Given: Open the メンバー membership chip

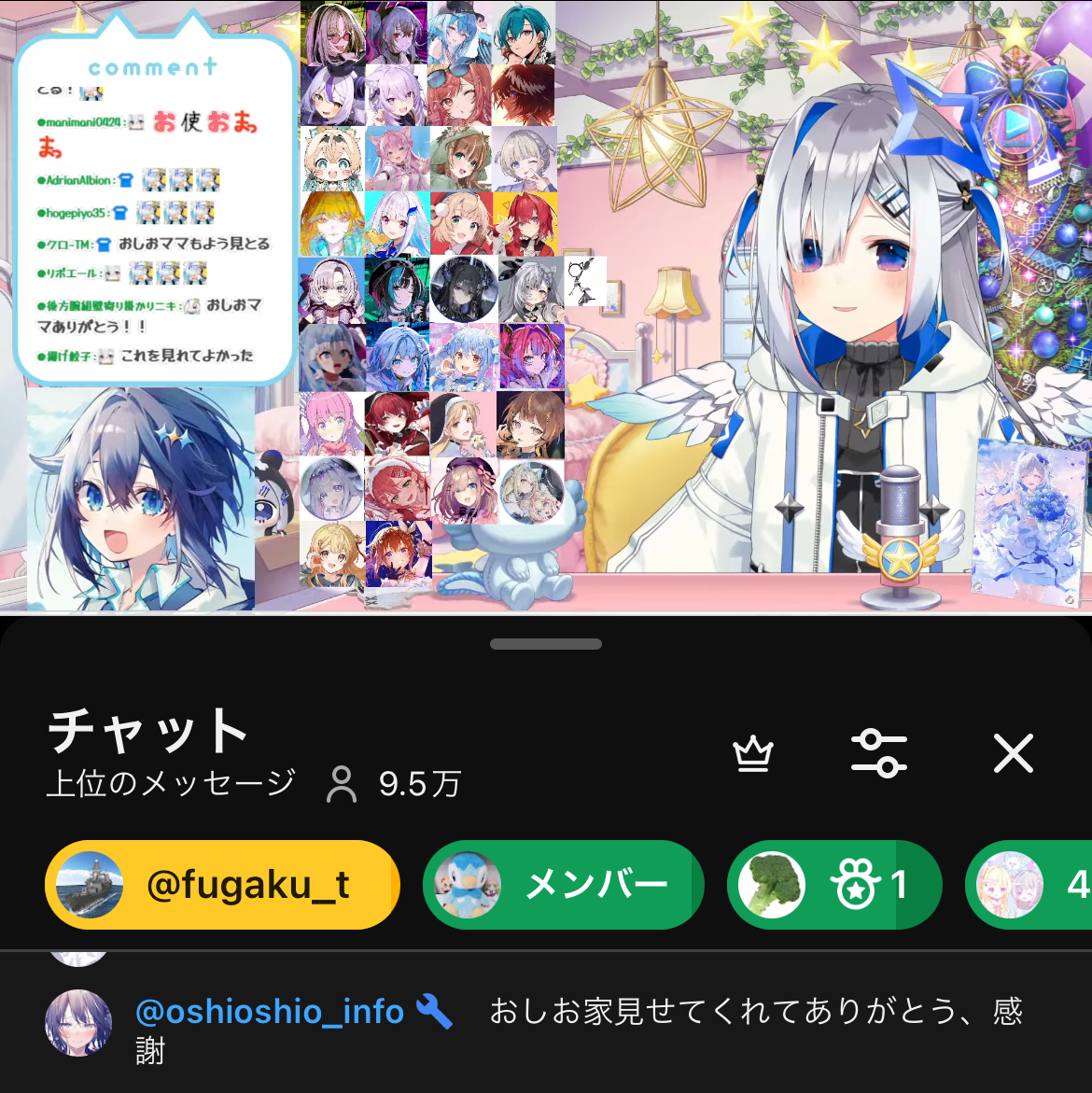Looking at the screenshot, I should [x=563, y=885].
